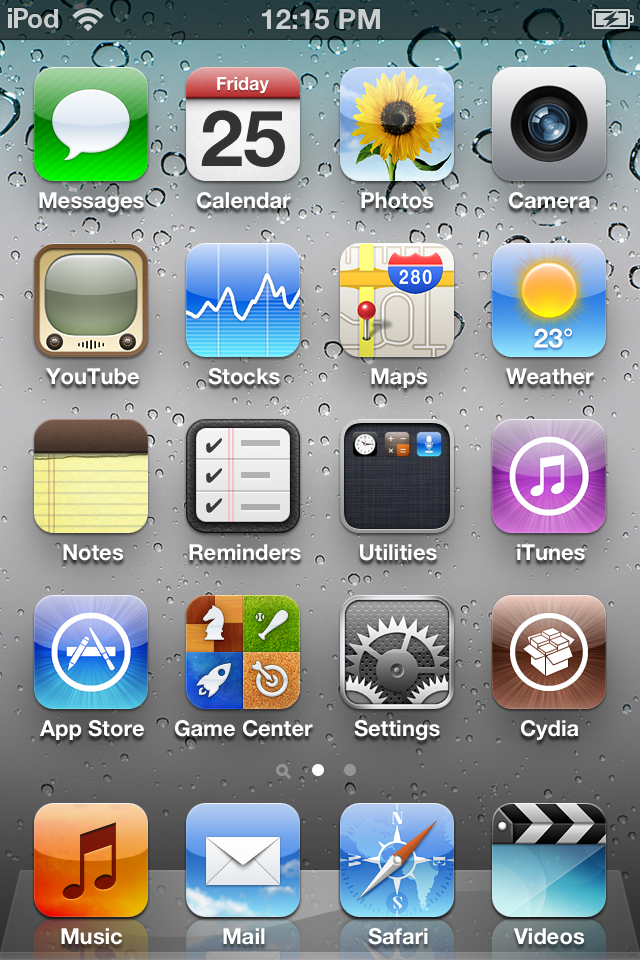Open the Messages app

click(x=91, y=124)
